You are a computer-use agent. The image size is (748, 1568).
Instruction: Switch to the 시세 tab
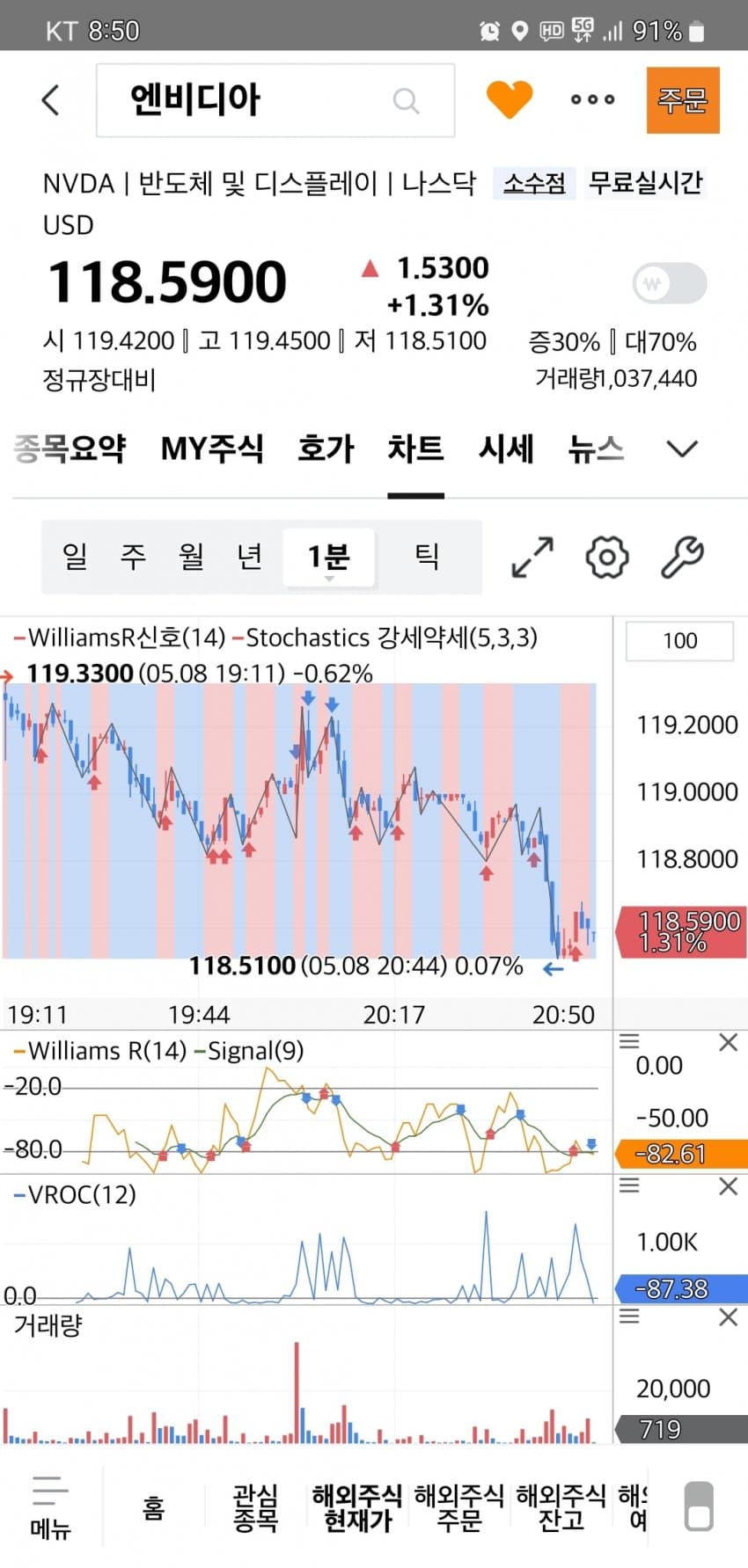[x=506, y=449]
